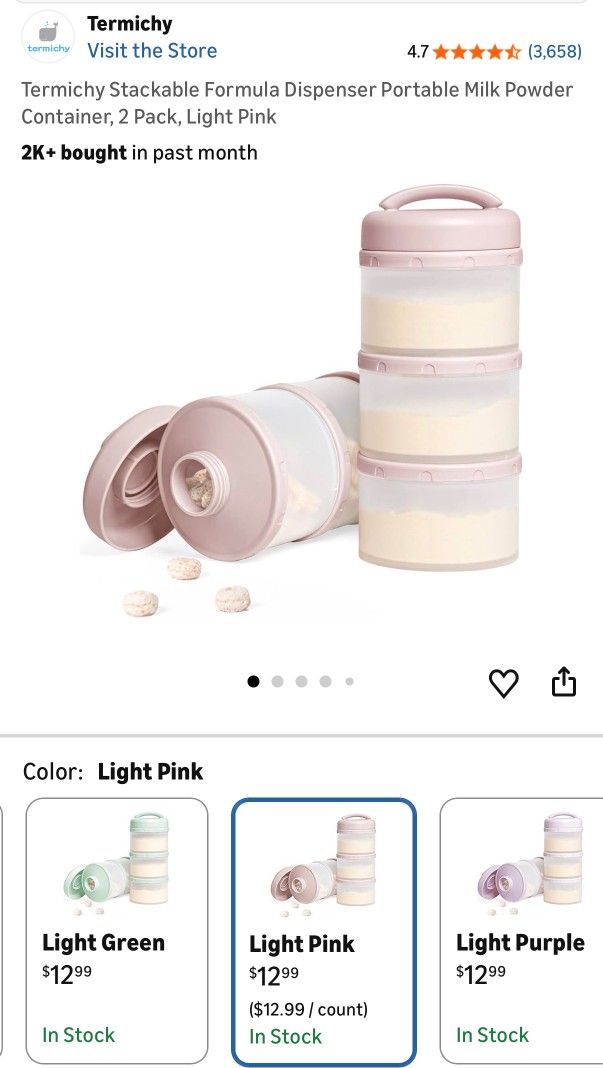Jump to the second product image dot
This screenshot has height=1068, width=603.
tap(277, 681)
